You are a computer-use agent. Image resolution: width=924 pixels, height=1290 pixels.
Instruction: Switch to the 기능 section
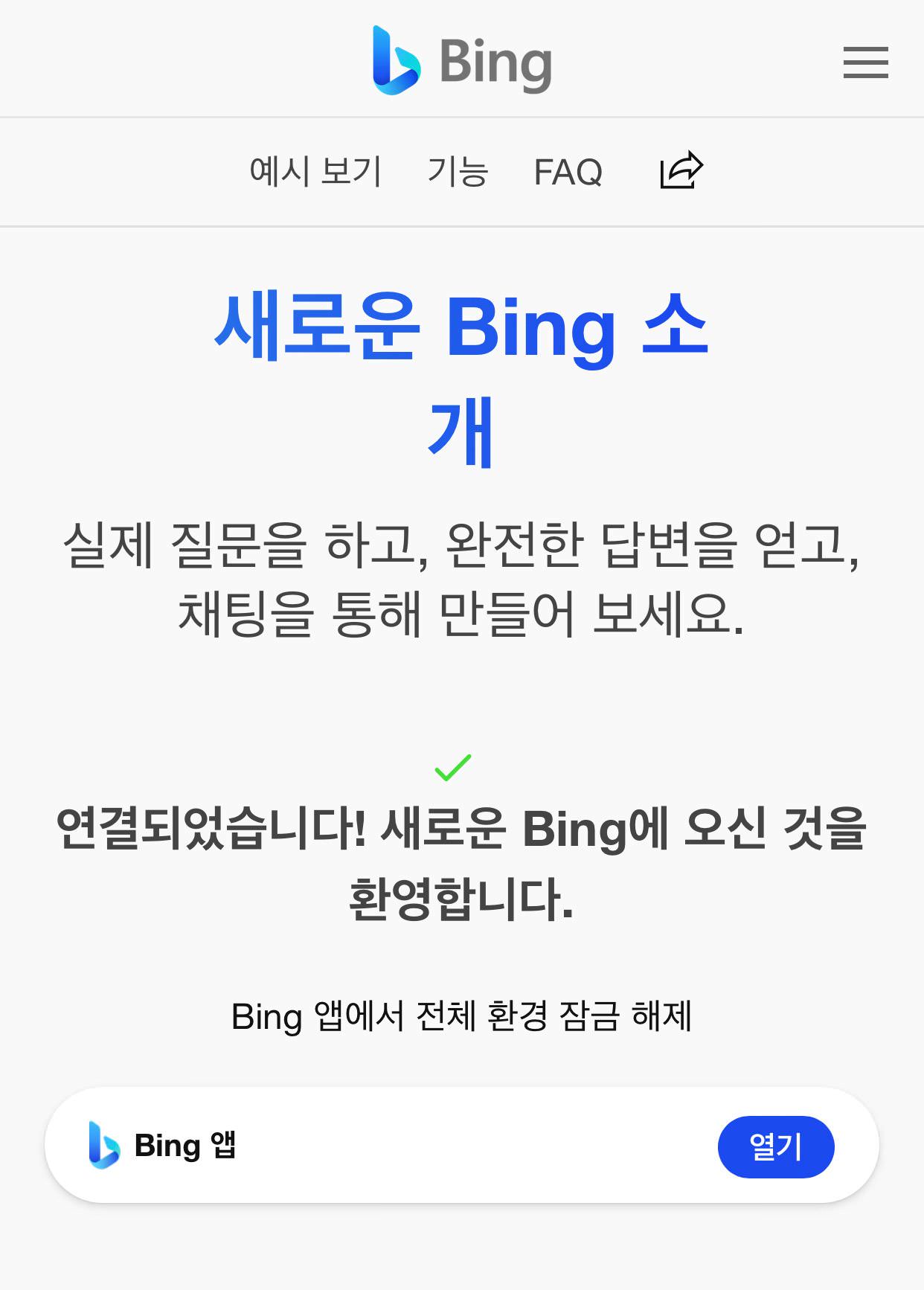coord(458,171)
